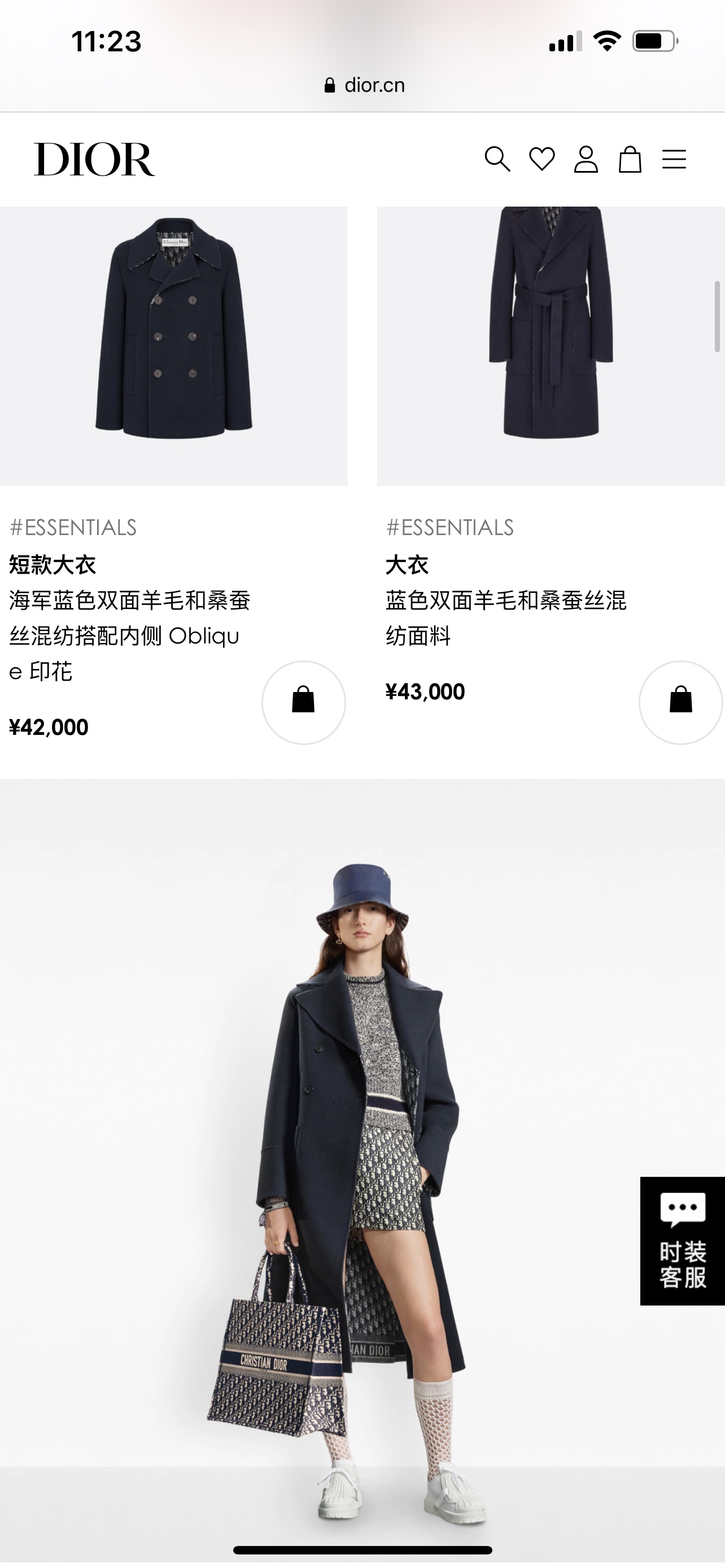This screenshot has width=725, height=1568.
Task: Open the hamburger menu
Action: coord(675,160)
